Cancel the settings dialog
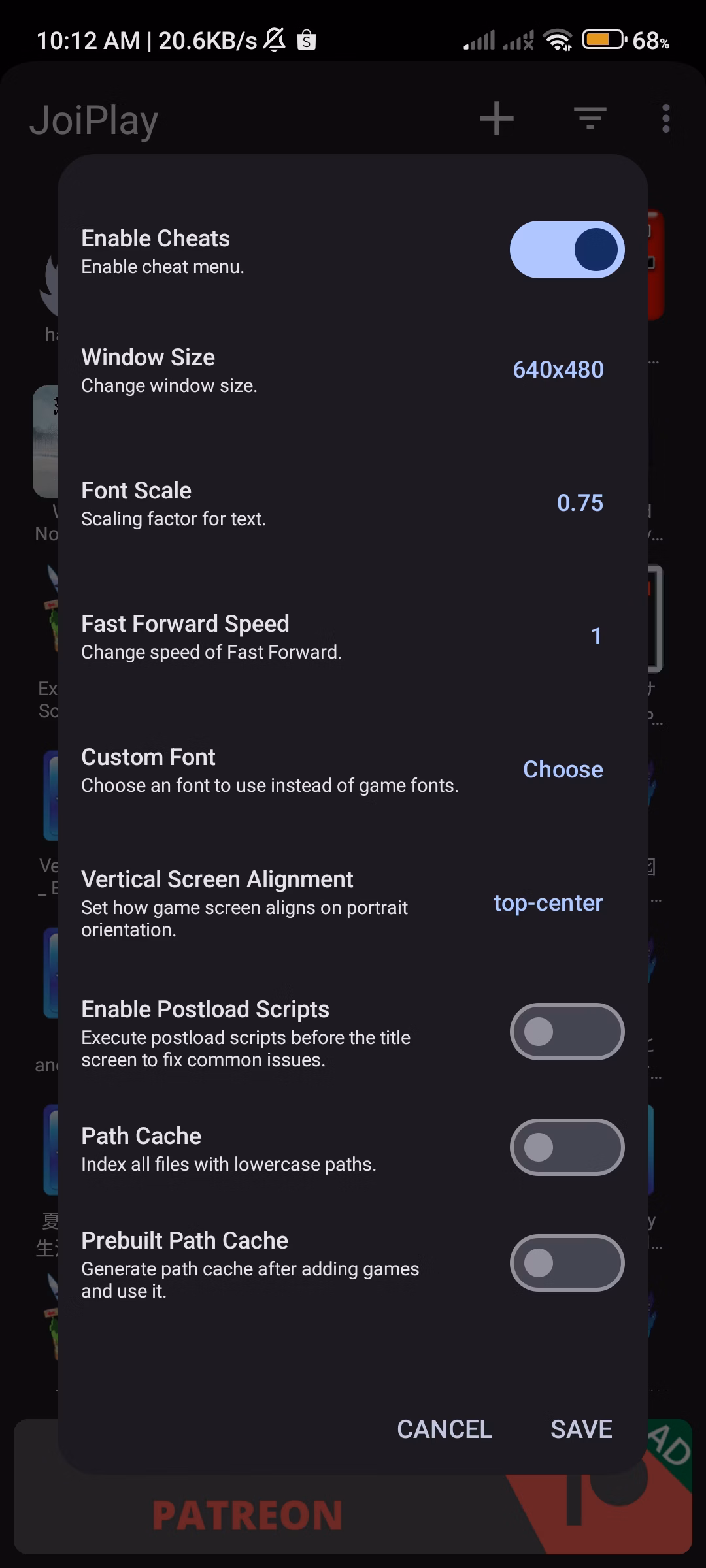 445,1429
